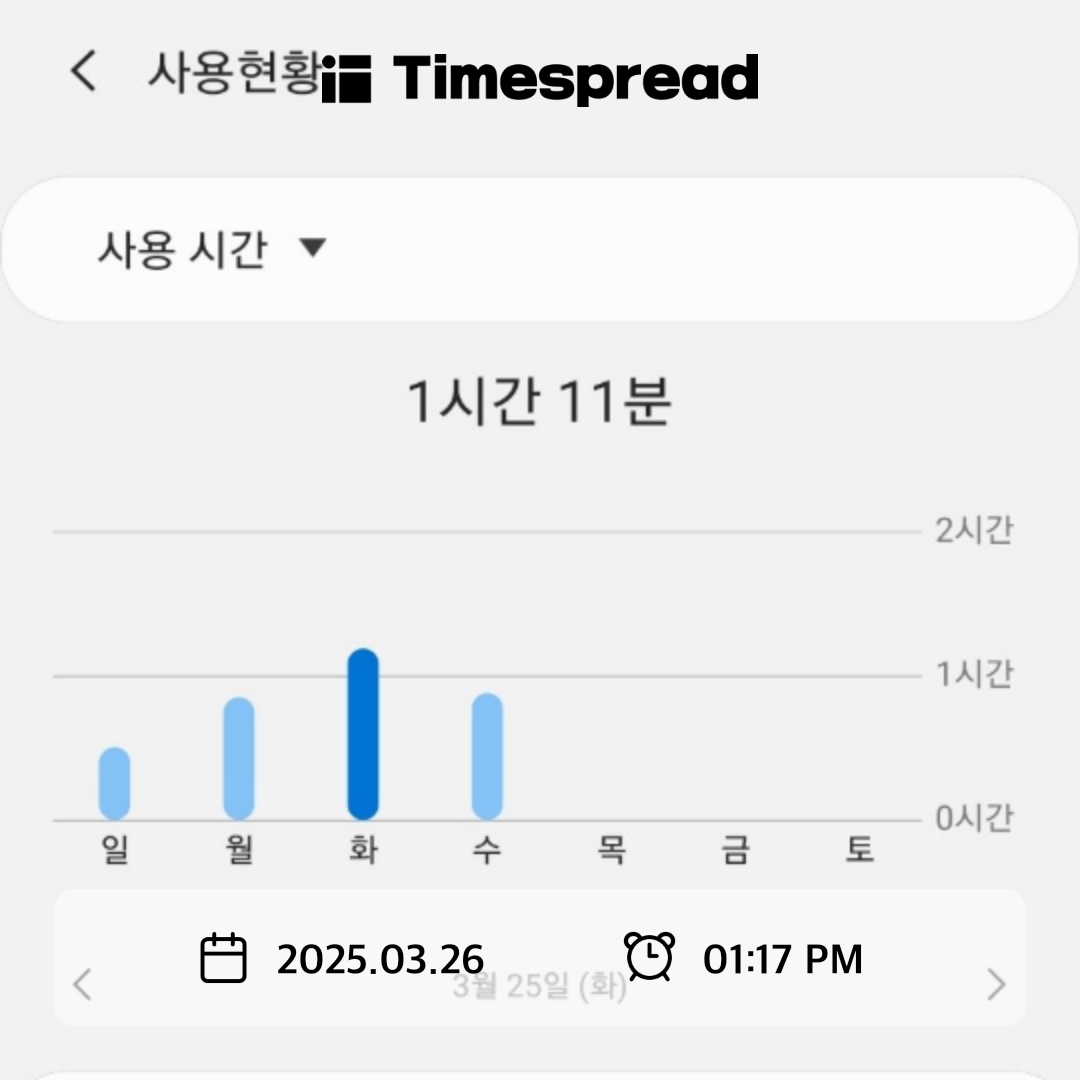The width and height of the screenshot is (1080, 1080).
Task: Select the 월 (Monday) usage bar
Action: click(x=239, y=759)
